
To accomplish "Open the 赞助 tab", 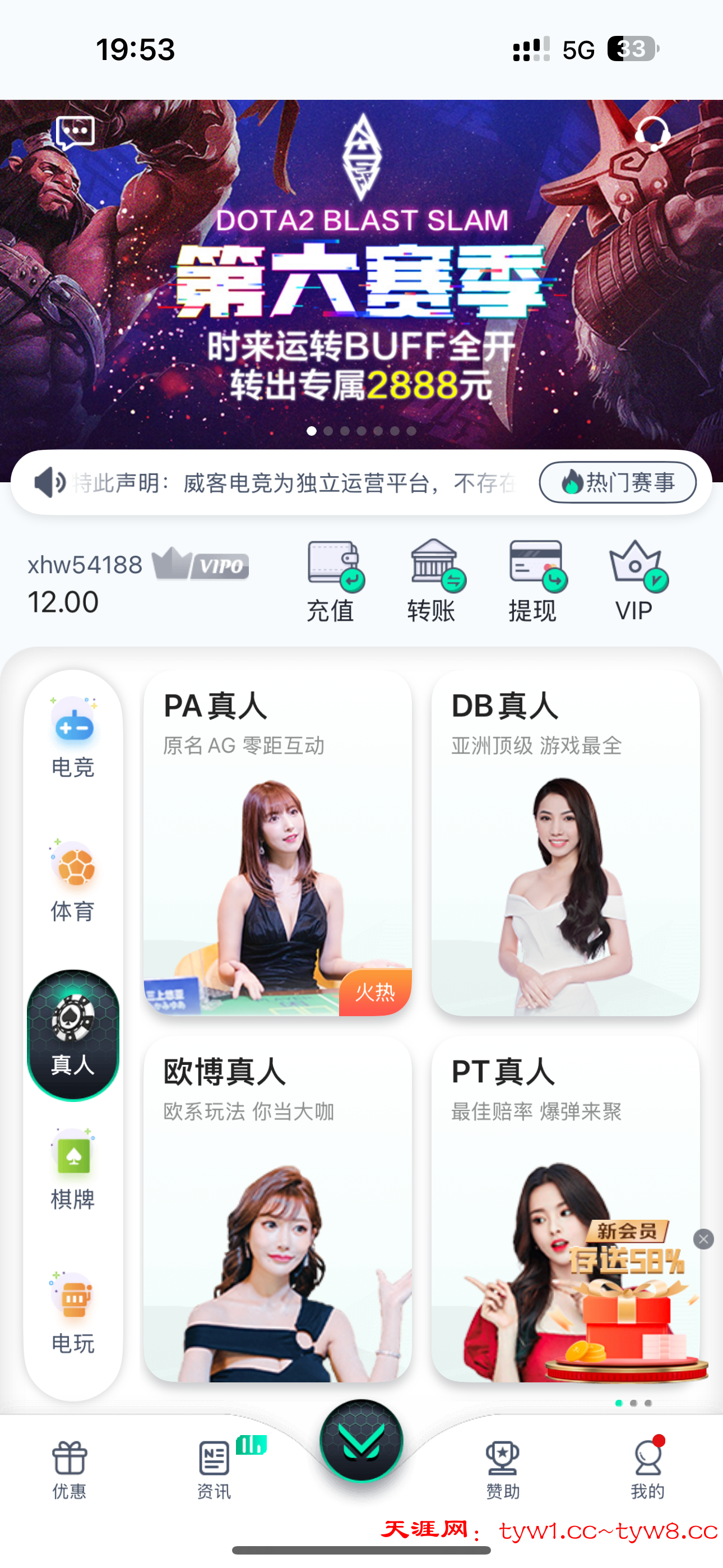I will tap(503, 1469).
